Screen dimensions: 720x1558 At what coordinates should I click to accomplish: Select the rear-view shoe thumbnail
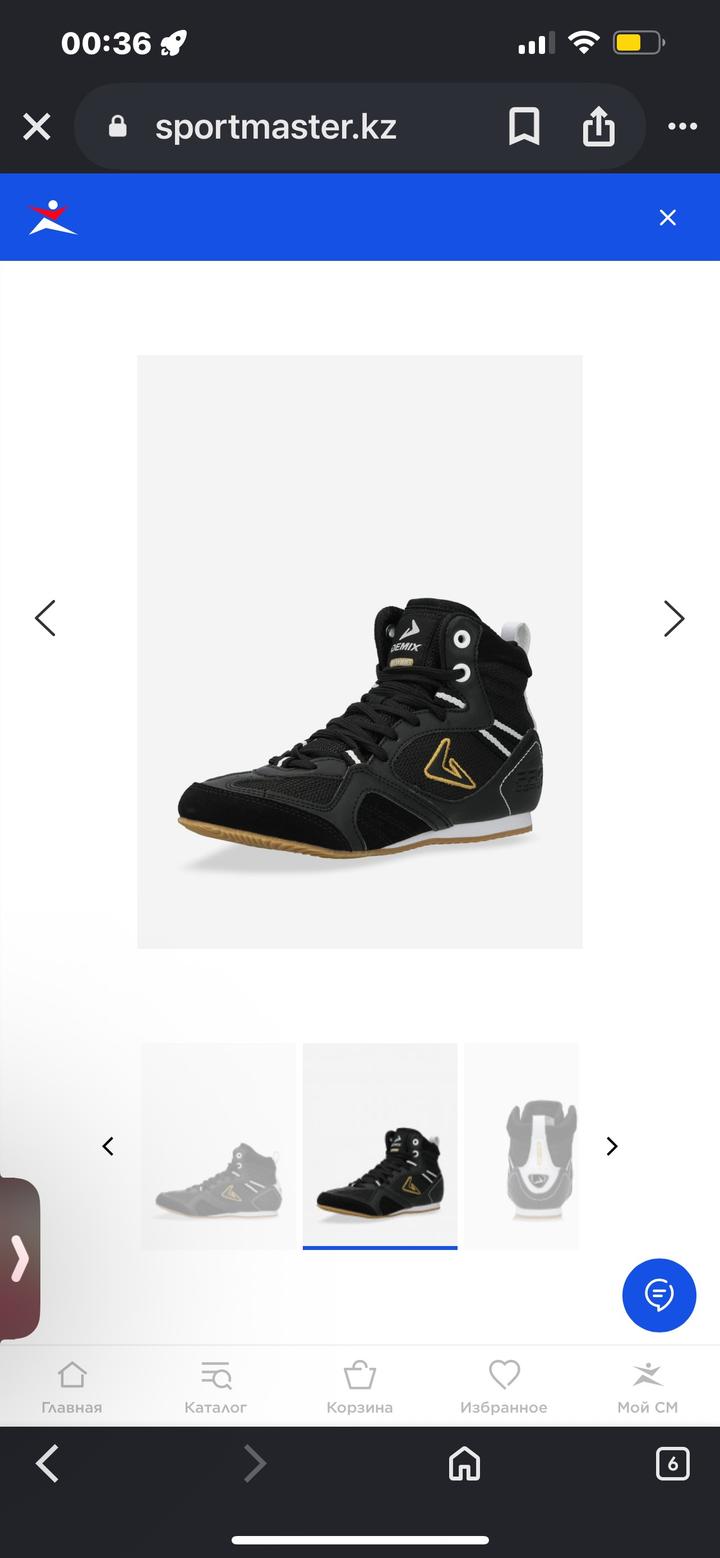521,1146
